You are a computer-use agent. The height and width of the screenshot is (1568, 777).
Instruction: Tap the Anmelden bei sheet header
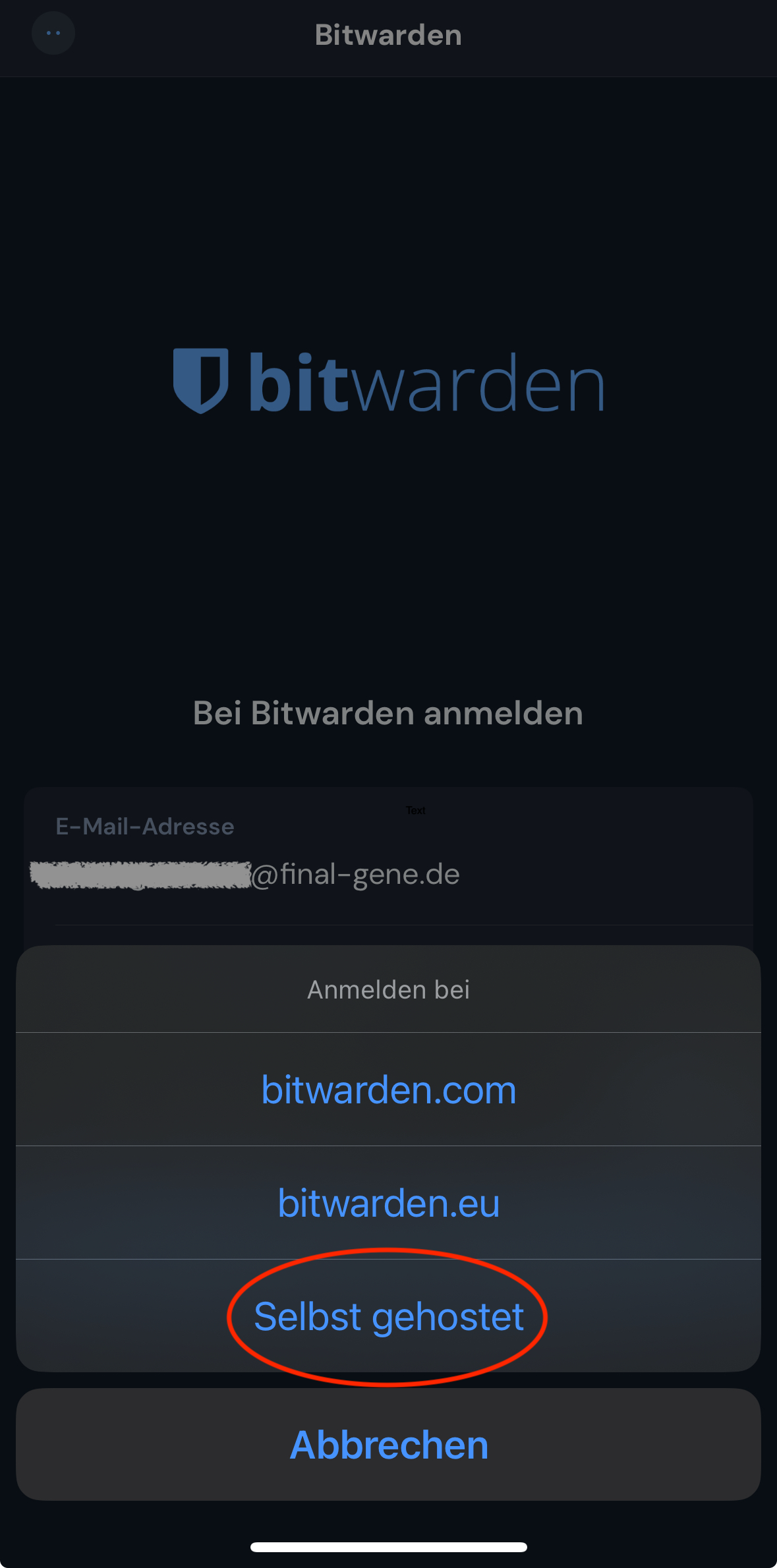[x=388, y=989]
